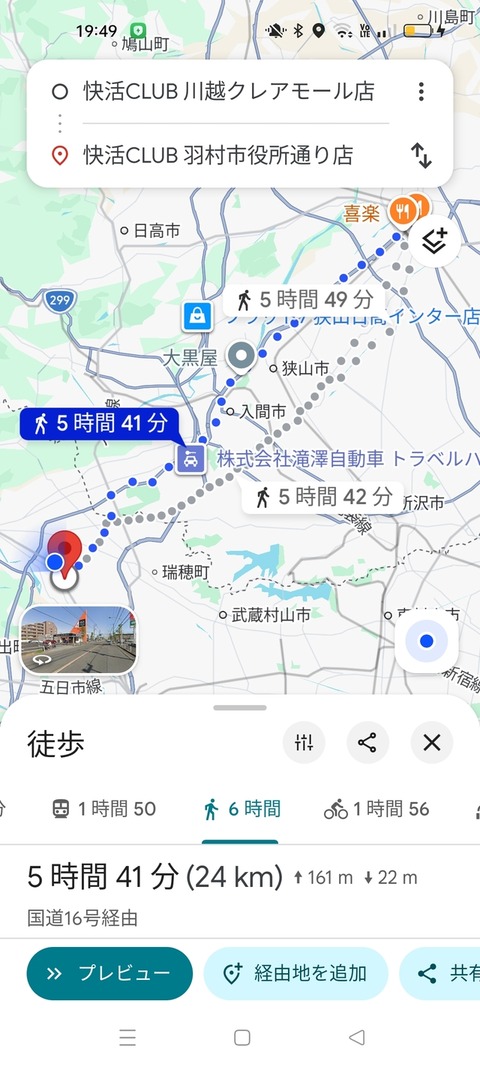Image resolution: width=480 pixels, height=1067 pixels.
Task: Tap the 経由地を追加 chip
Action: pos(295,973)
